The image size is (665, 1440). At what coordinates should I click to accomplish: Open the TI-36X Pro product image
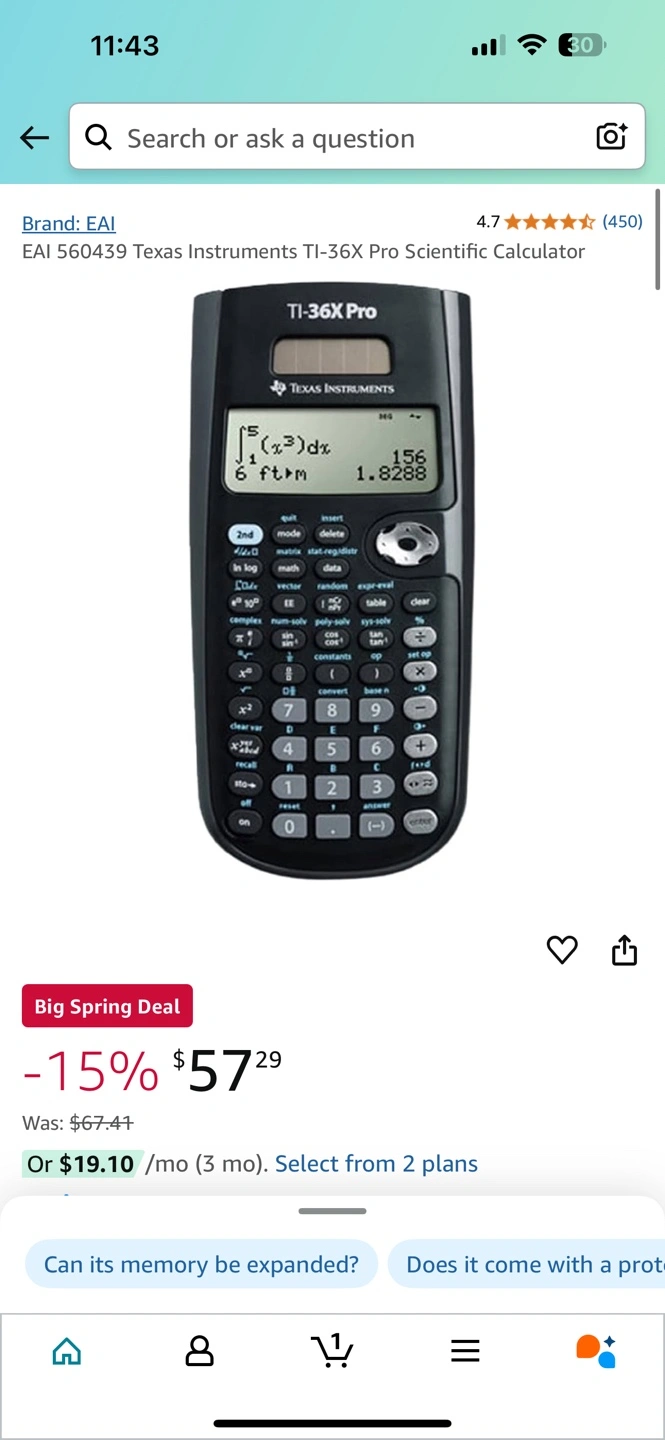pyautogui.click(x=332, y=582)
